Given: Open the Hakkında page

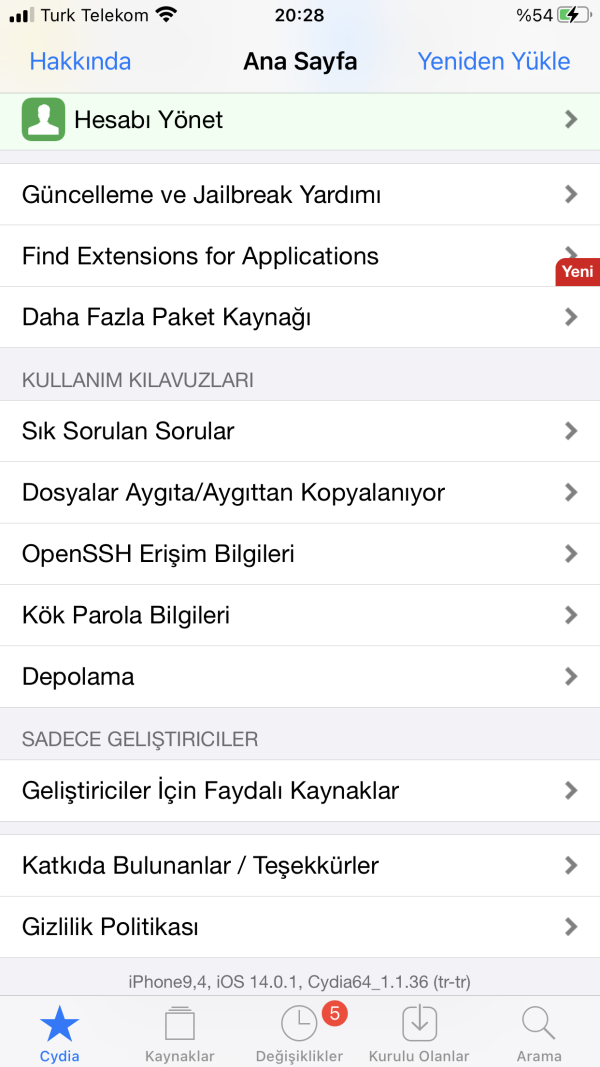Looking at the screenshot, I should [80, 61].
